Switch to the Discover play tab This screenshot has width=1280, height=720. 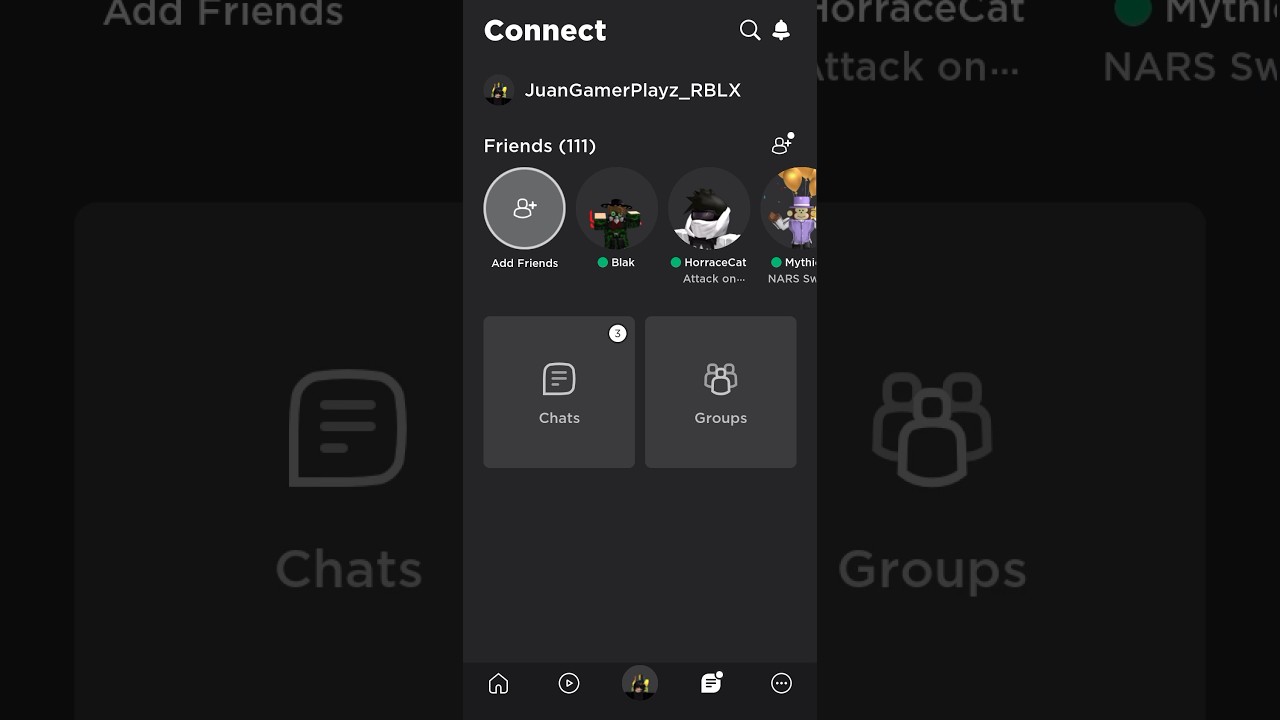pyautogui.click(x=569, y=684)
